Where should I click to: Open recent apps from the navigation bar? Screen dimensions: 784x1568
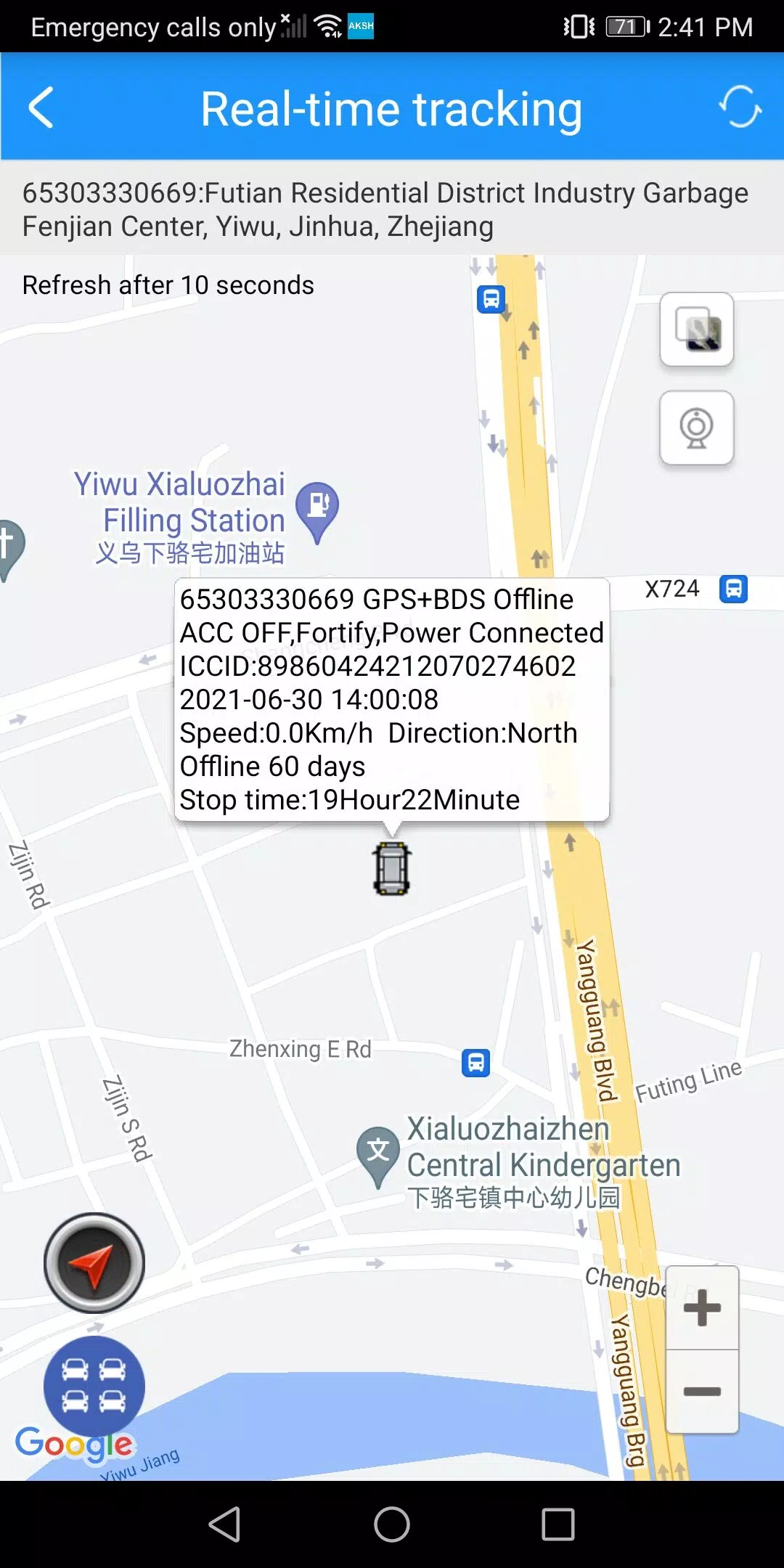558,1524
